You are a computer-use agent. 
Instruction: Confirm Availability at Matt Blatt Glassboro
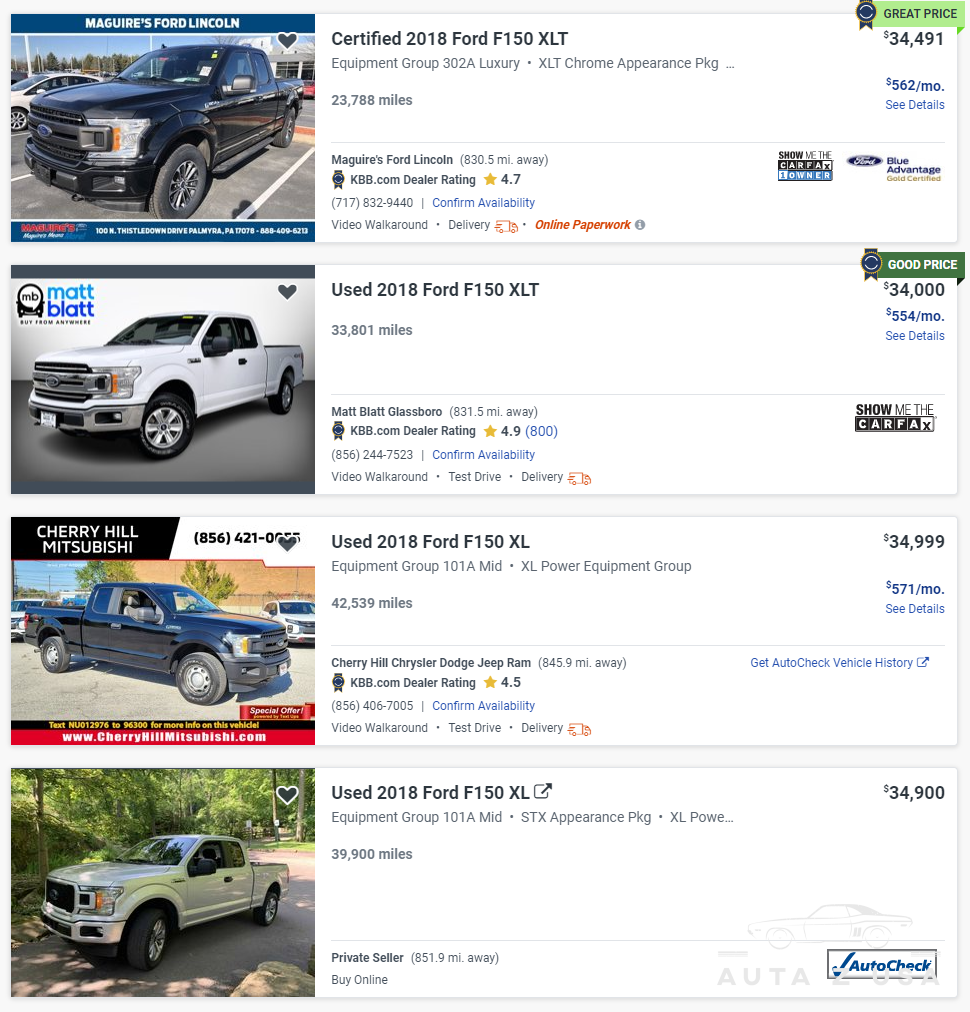point(483,455)
